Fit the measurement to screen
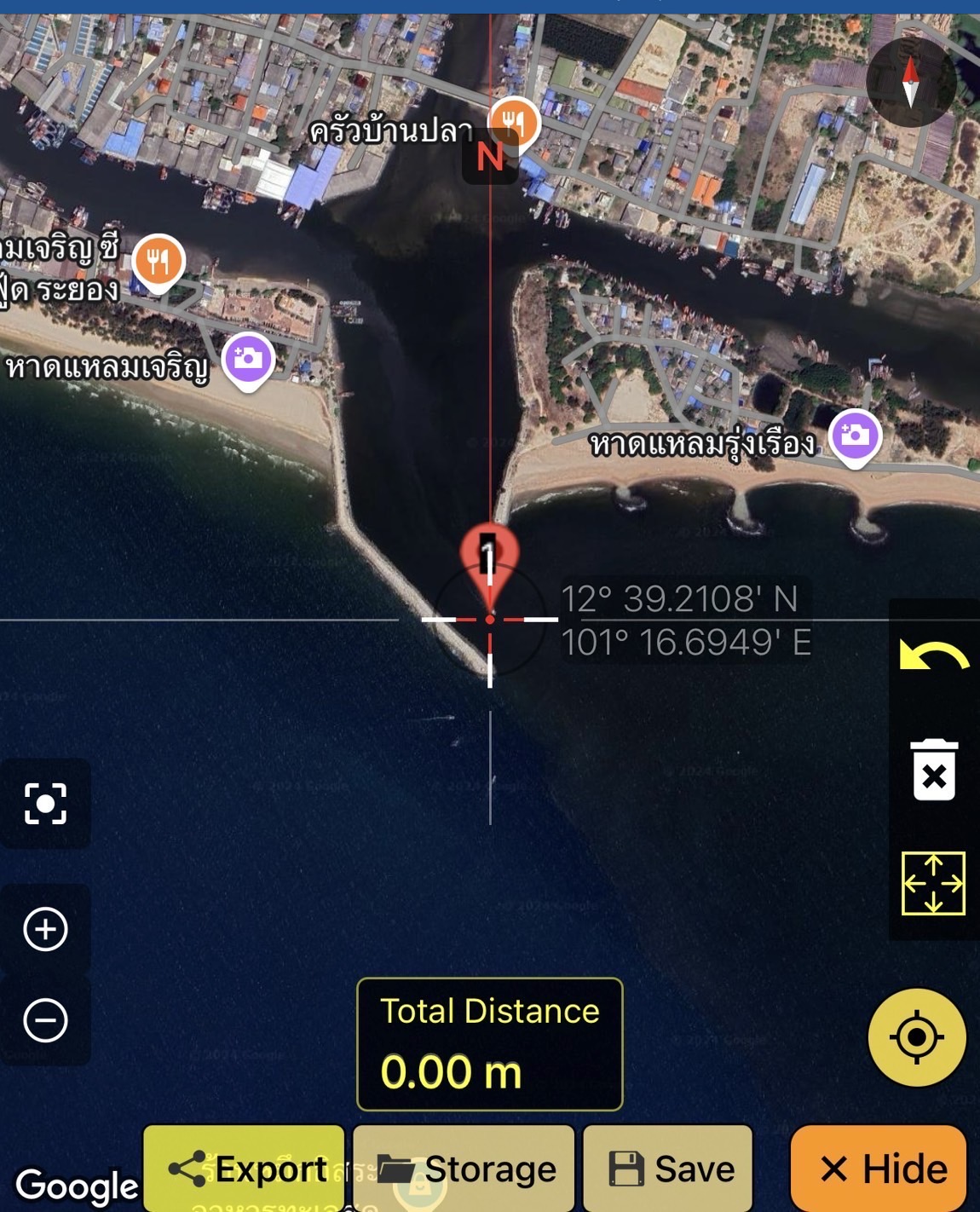 pos(933,883)
